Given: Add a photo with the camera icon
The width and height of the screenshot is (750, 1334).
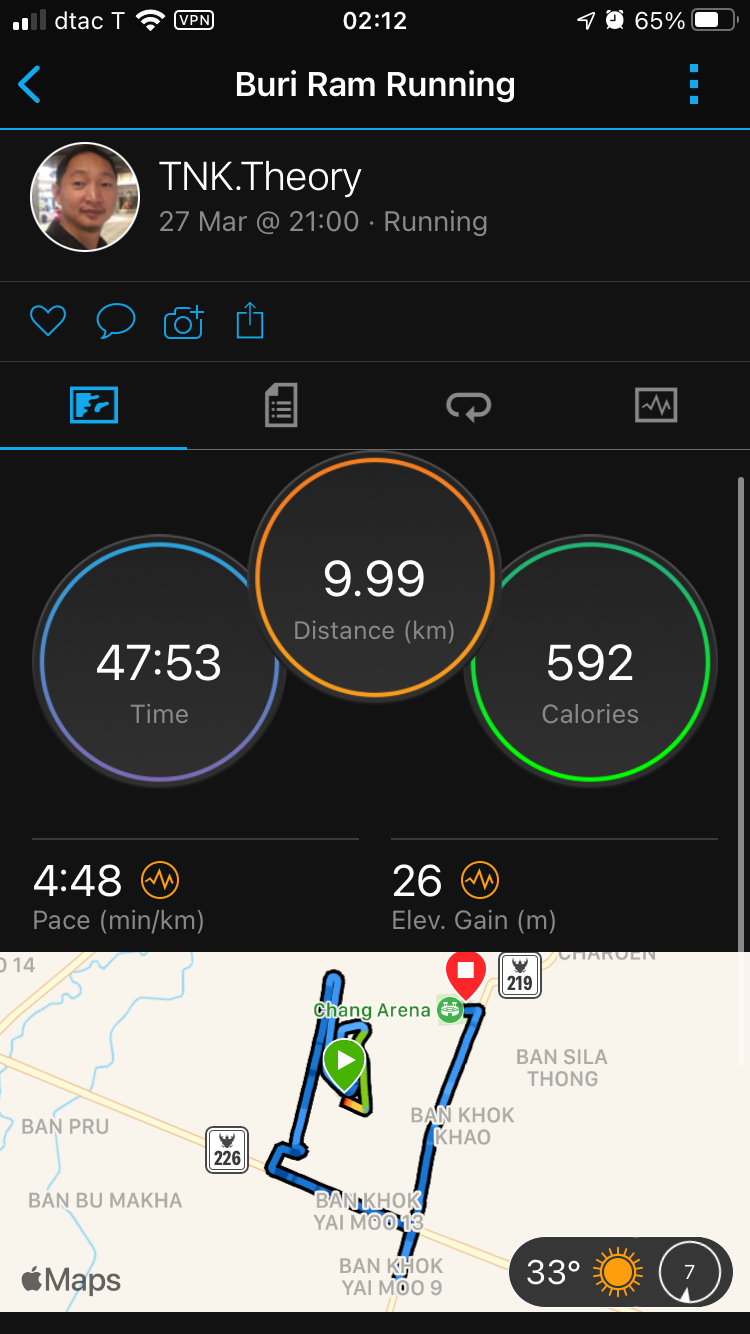Looking at the screenshot, I should [183, 321].
